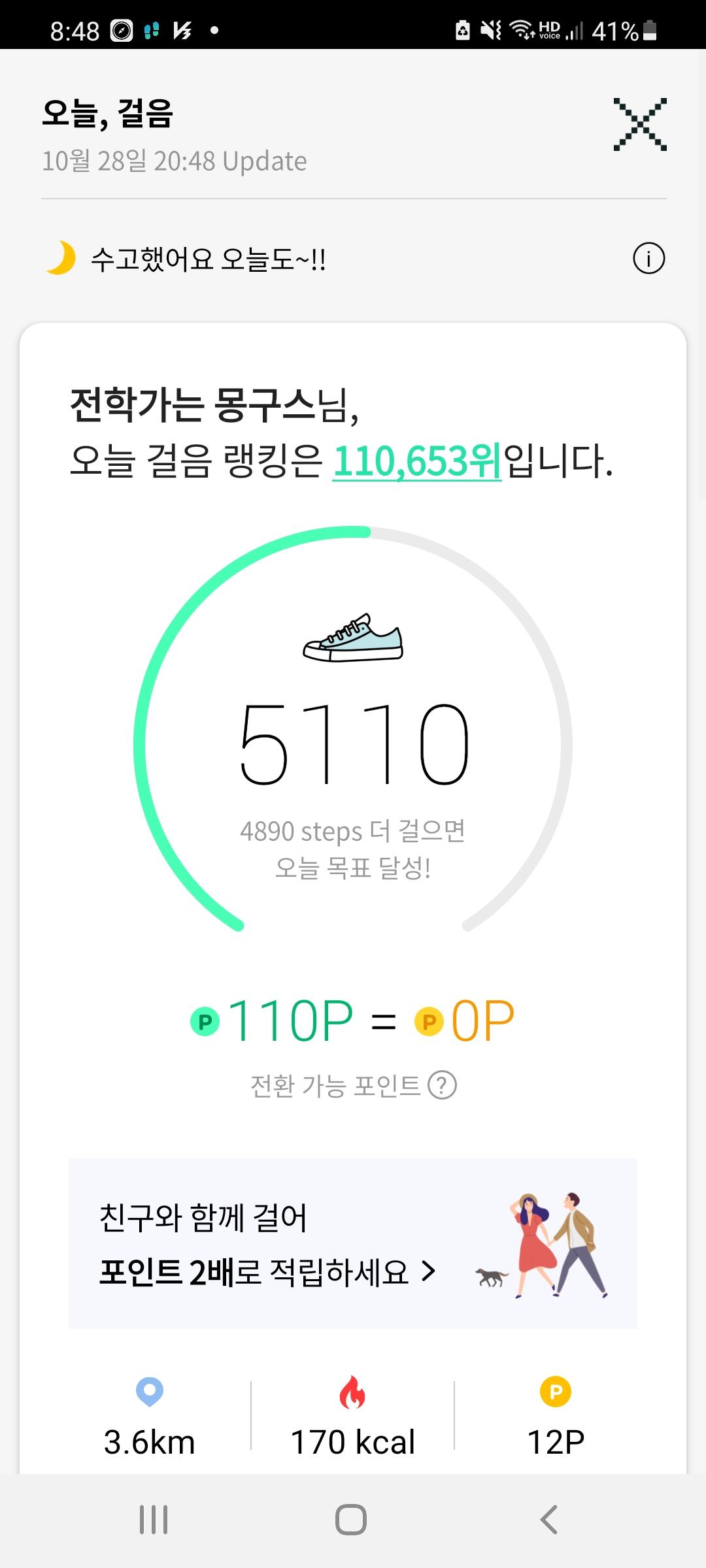Open the 친구와 함께 걸어 banner
Image resolution: width=706 pixels, height=1568 pixels.
pos(353,1244)
